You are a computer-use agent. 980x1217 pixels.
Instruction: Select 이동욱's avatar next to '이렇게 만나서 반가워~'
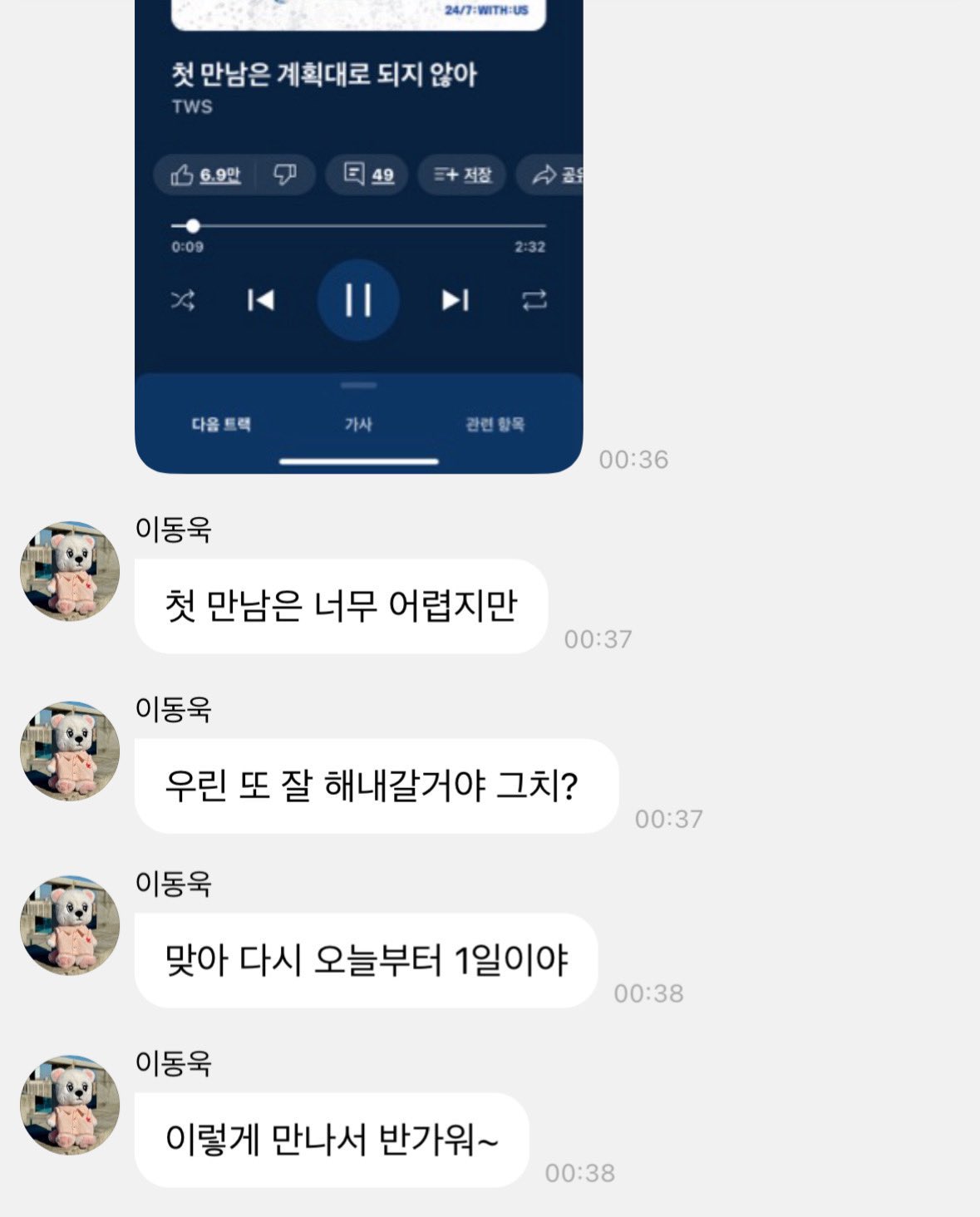(70, 1105)
